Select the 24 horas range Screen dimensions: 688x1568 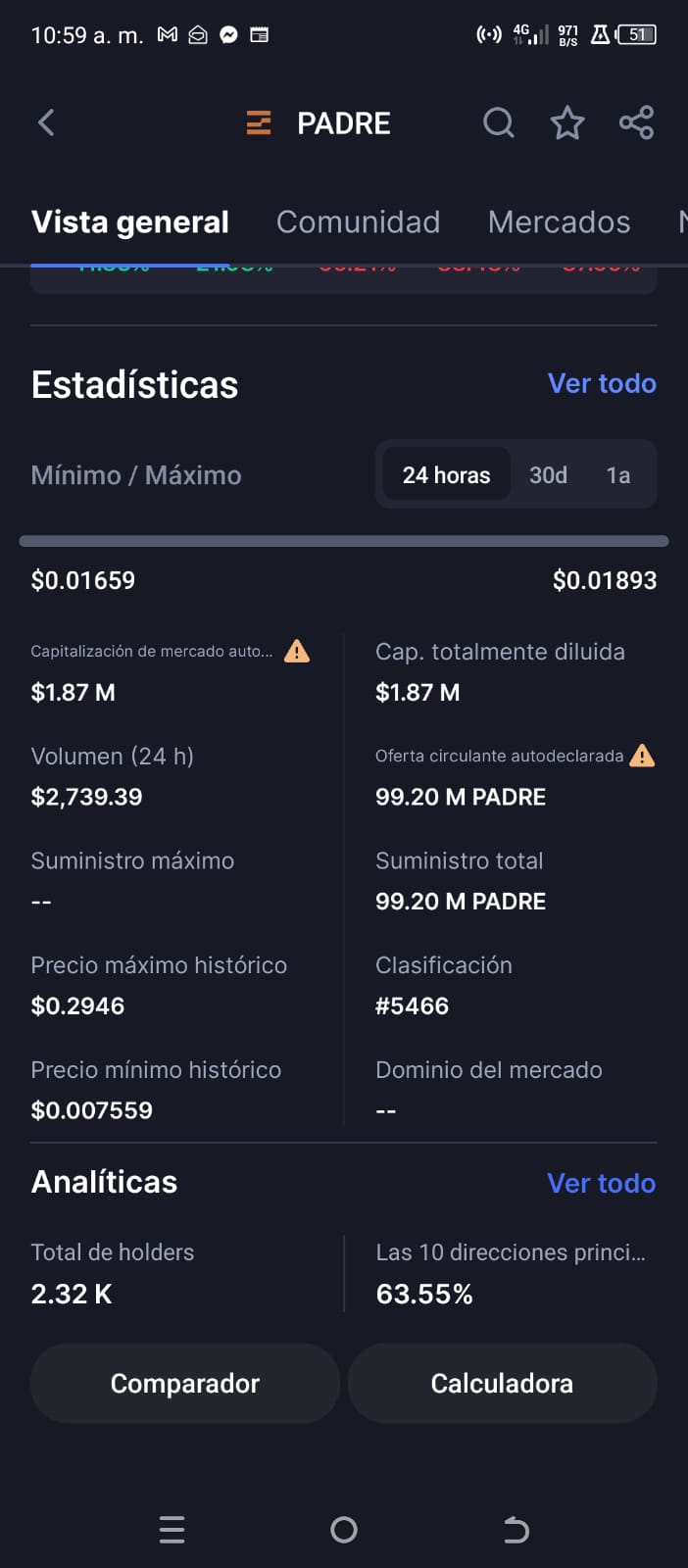coord(447,474)
